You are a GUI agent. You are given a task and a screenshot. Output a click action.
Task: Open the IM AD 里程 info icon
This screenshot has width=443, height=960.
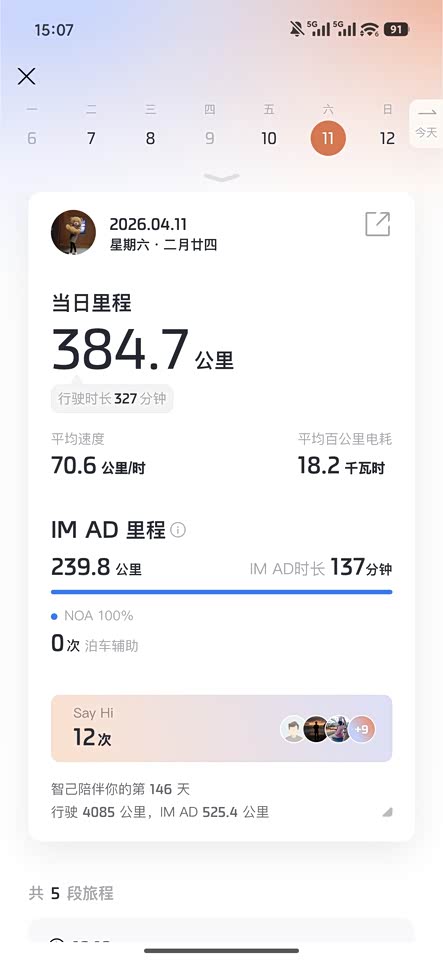point(178,530)
